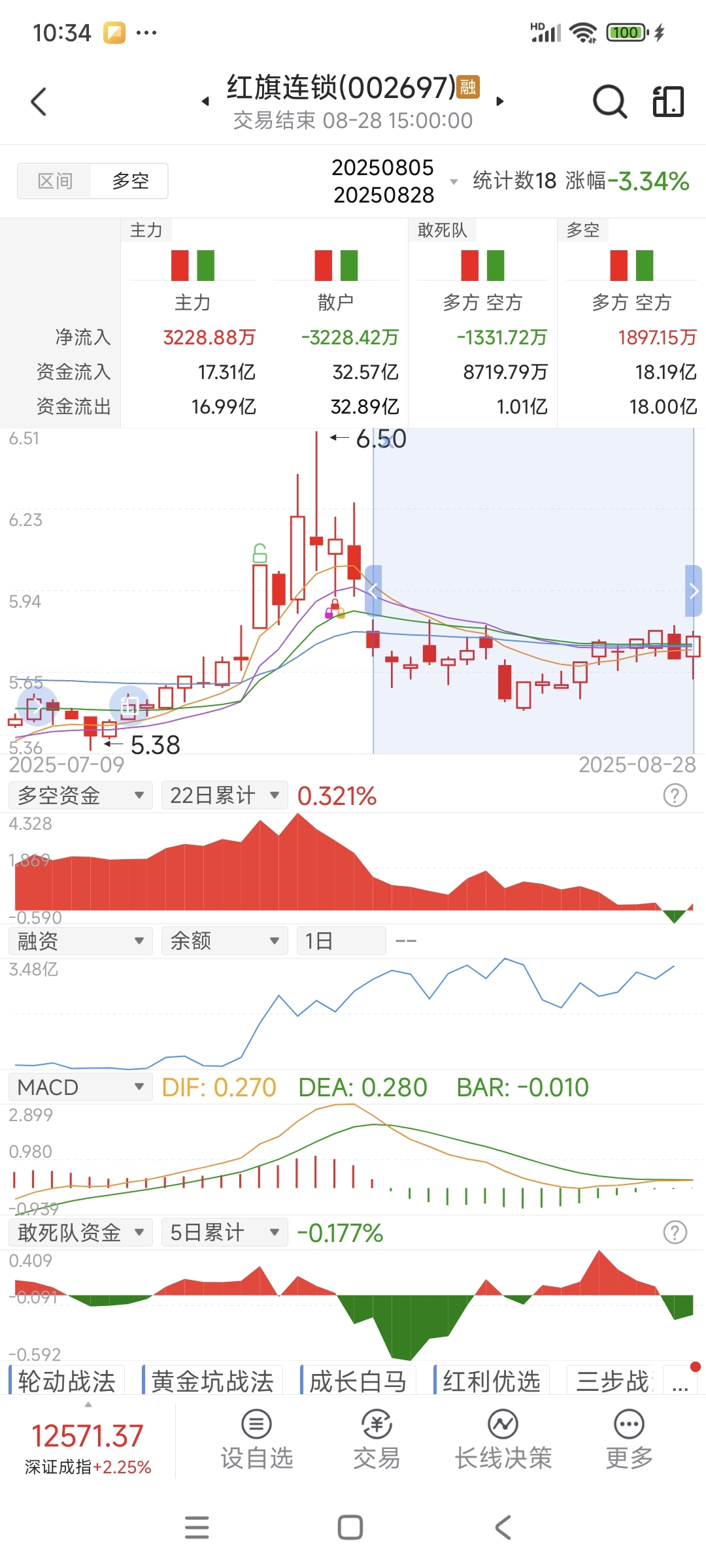Open the 多空资金 indicator dropdown
This screenshot has height=1568, width=706.
pyautogui.click(x=80, y=795)
